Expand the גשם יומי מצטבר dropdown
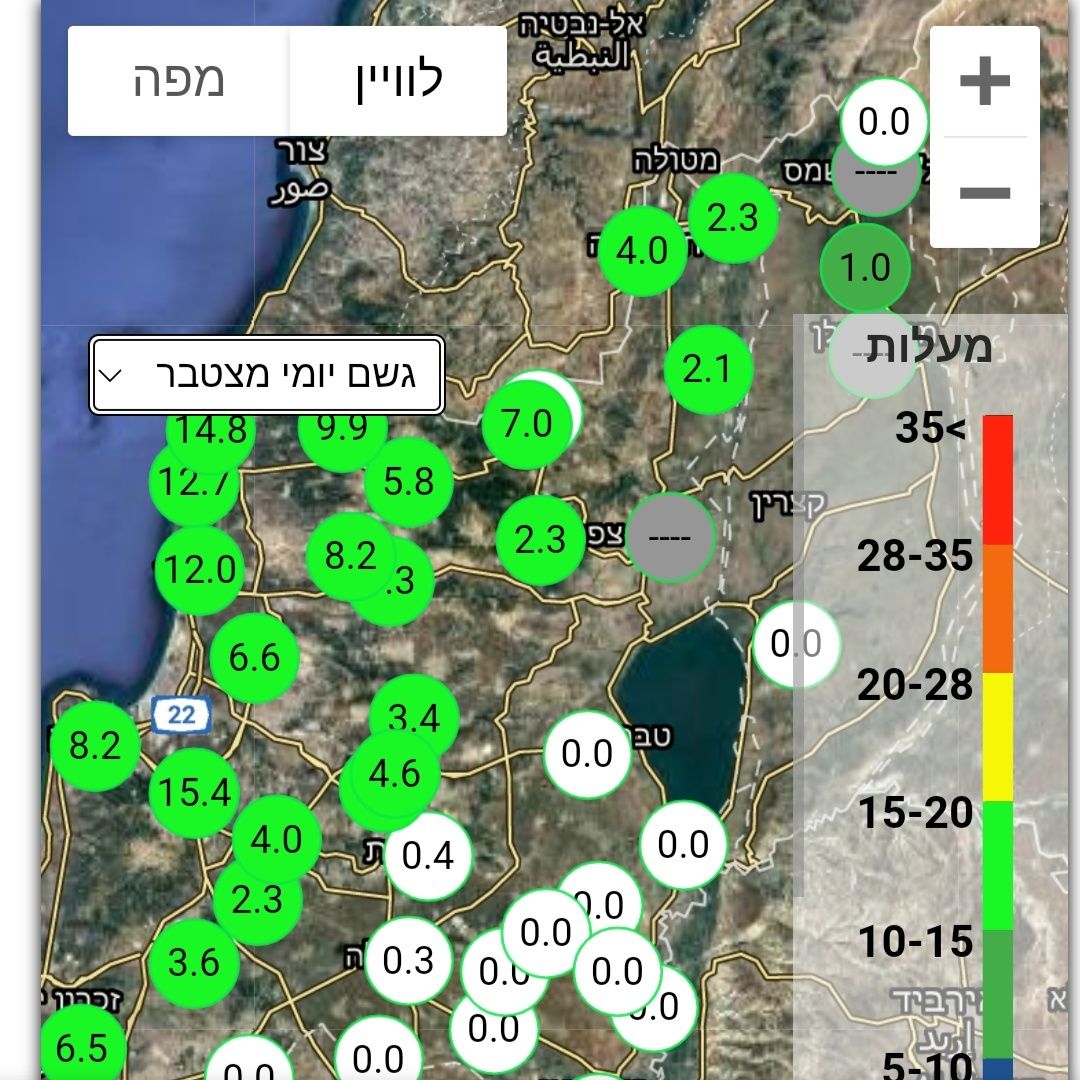Viewport: 1080px width, 1080px height. [x=266, y=375]
